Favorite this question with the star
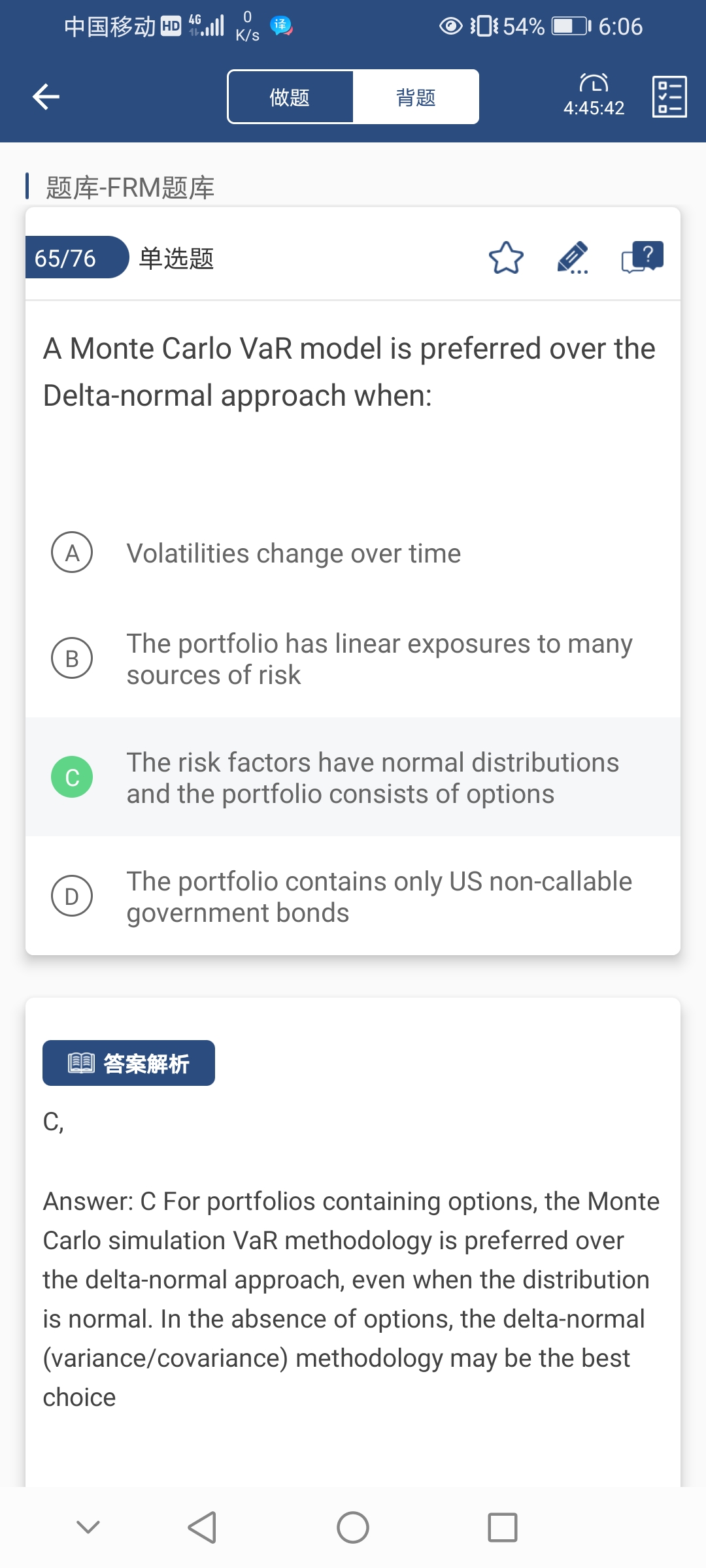Screen dimensions: 706x1568 tap(506, 258)
